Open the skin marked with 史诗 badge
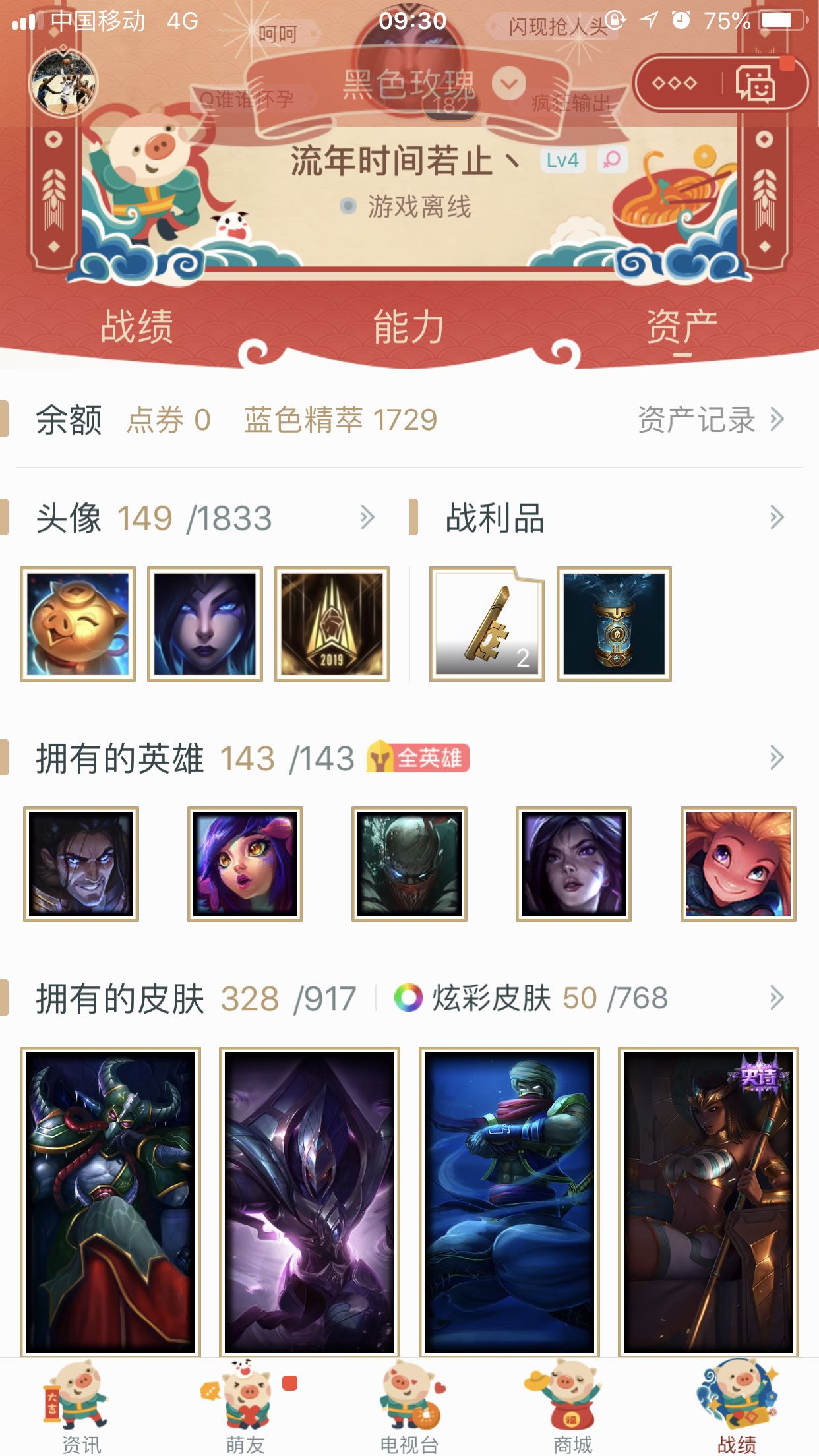Image resolution: width=819 pixels, height=1456 pixels. pos(708,1201)
